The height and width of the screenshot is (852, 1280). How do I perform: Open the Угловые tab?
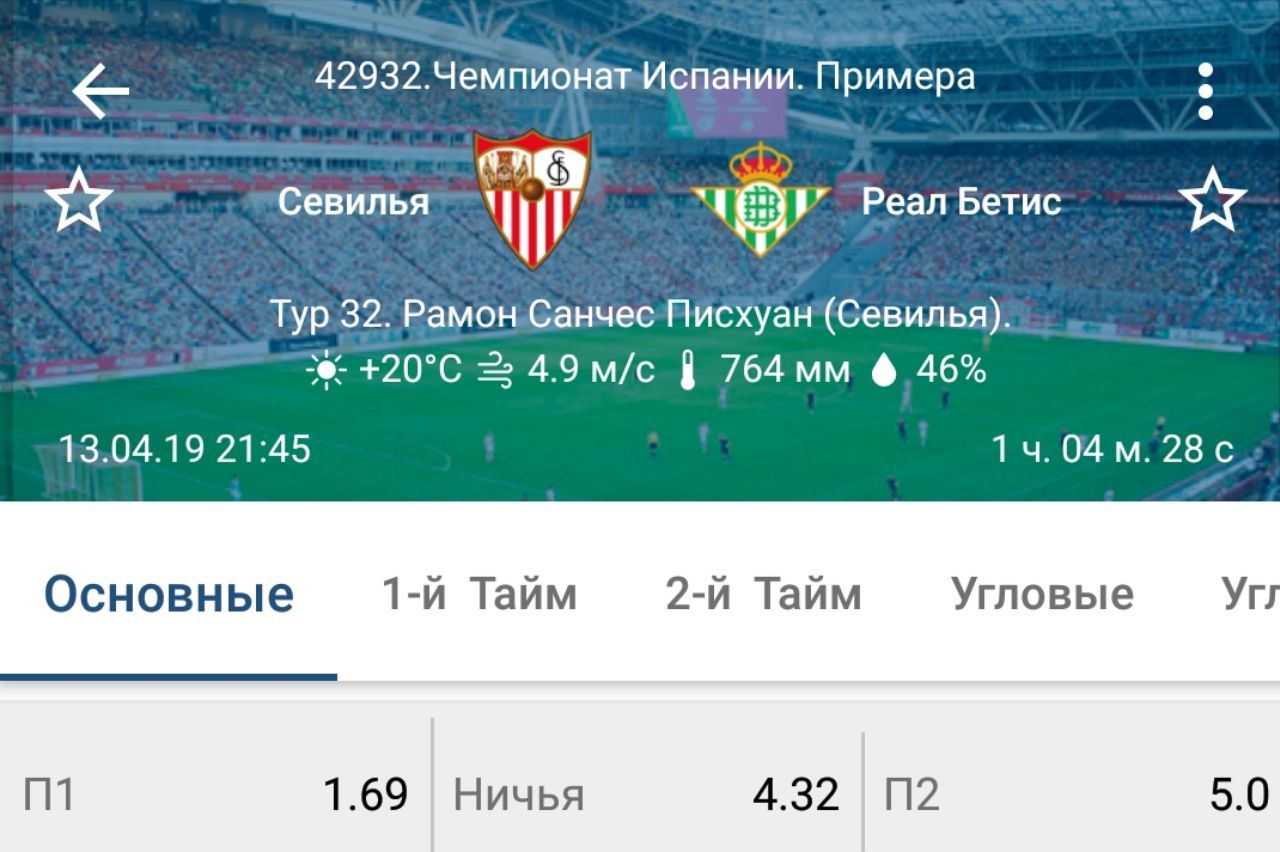pos(1042,594)
